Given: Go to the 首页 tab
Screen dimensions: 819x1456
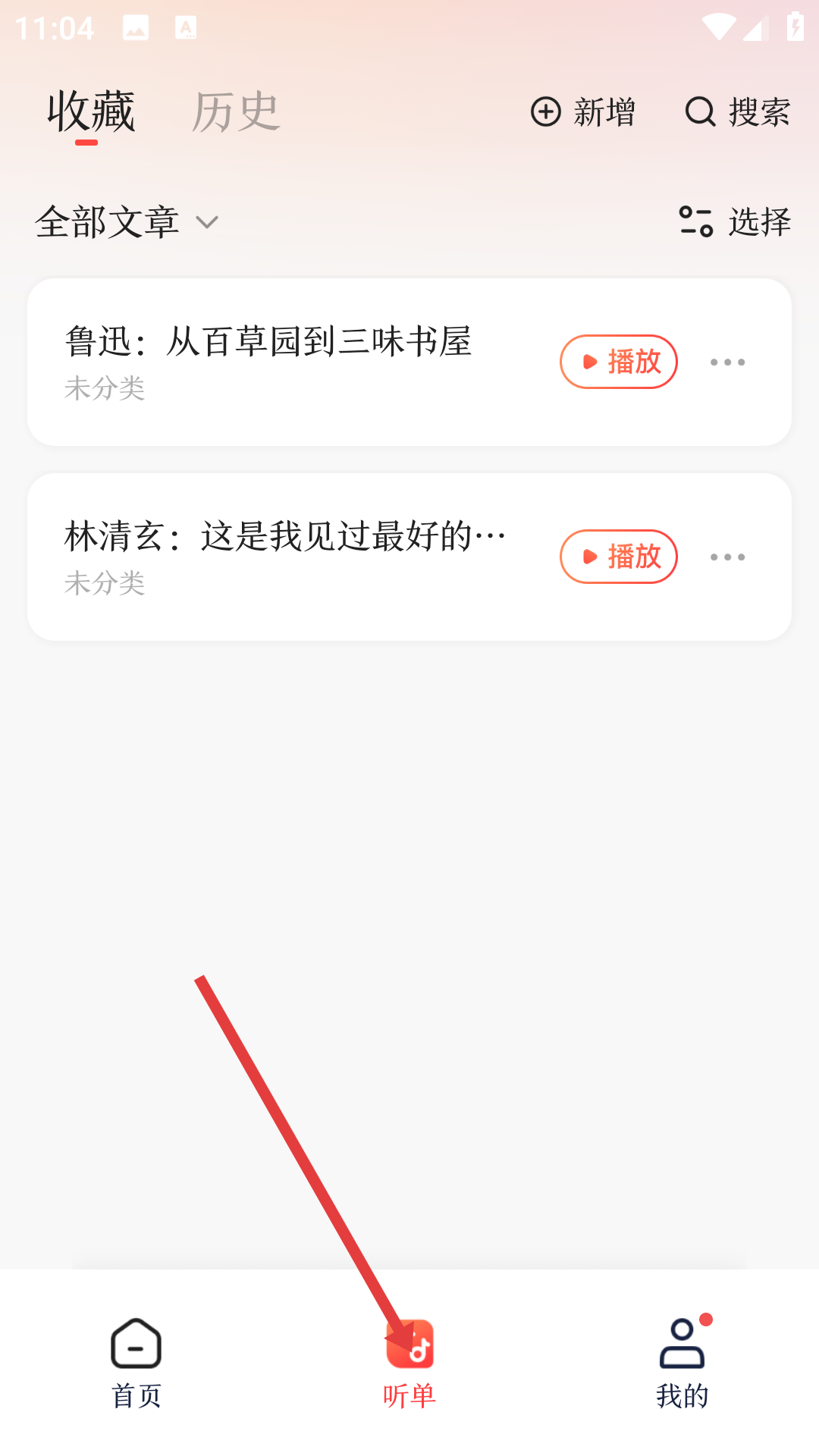Looking at the screenshot, I should coord(136,1363).
